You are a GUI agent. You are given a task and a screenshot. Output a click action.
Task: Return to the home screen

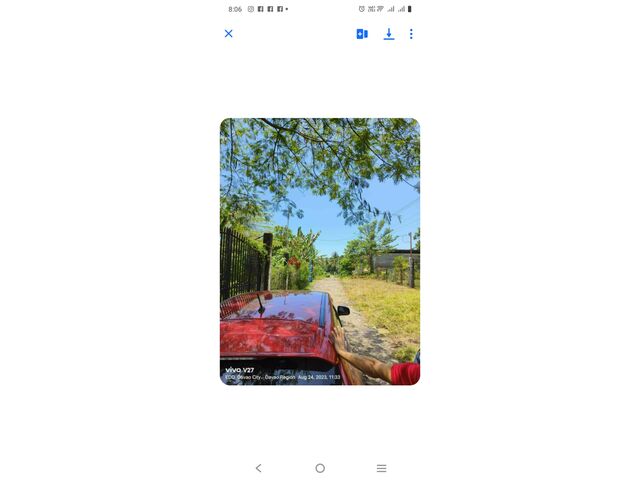click(x=320, y=468)
